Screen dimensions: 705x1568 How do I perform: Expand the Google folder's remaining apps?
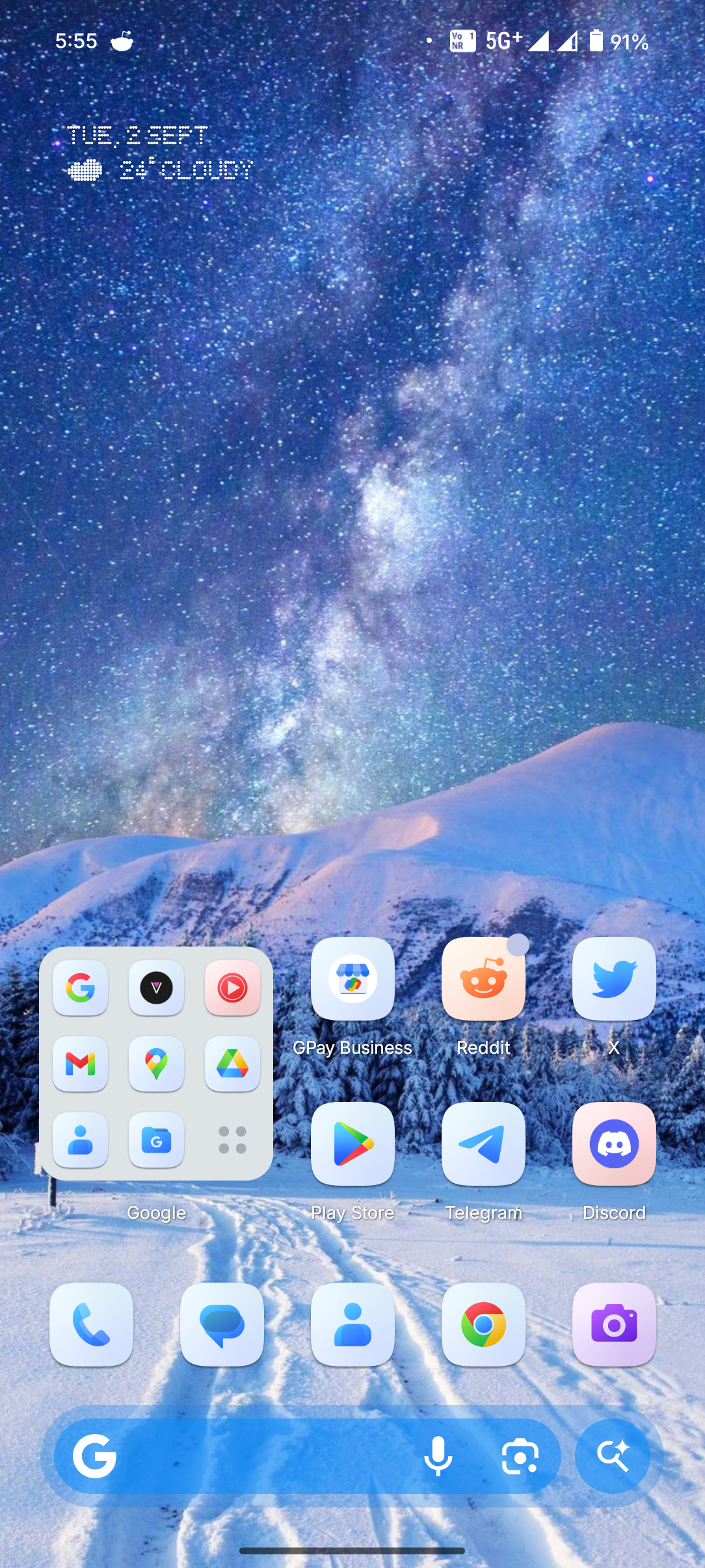[x=232, y=1140]
